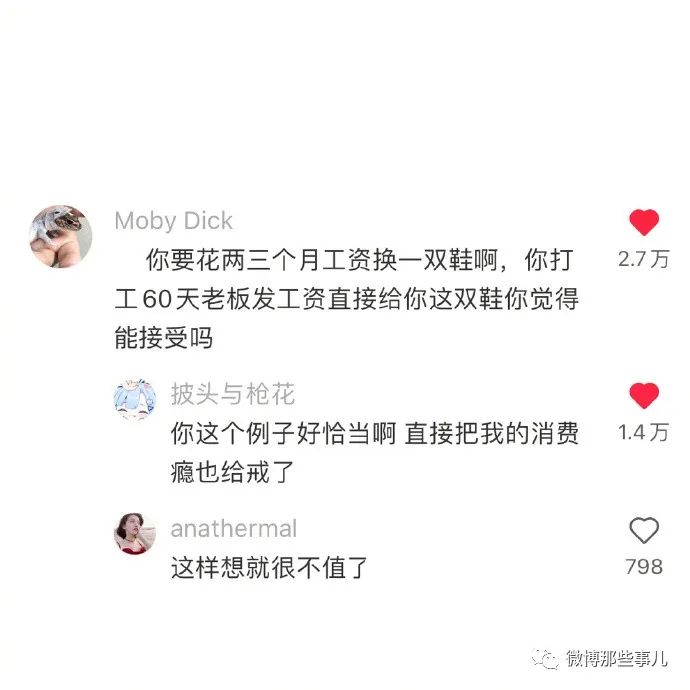Like anathermal's comment
Viewport: 690px width, 690px height.
tap(644, 530)
